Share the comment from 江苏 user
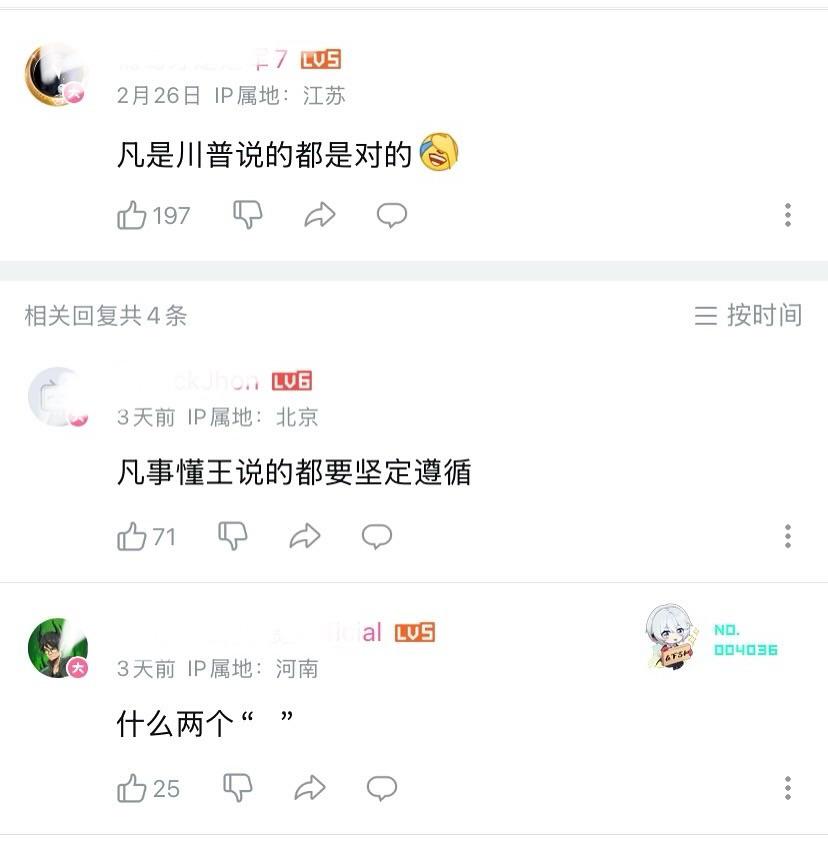828x850 pixels. 319,215
